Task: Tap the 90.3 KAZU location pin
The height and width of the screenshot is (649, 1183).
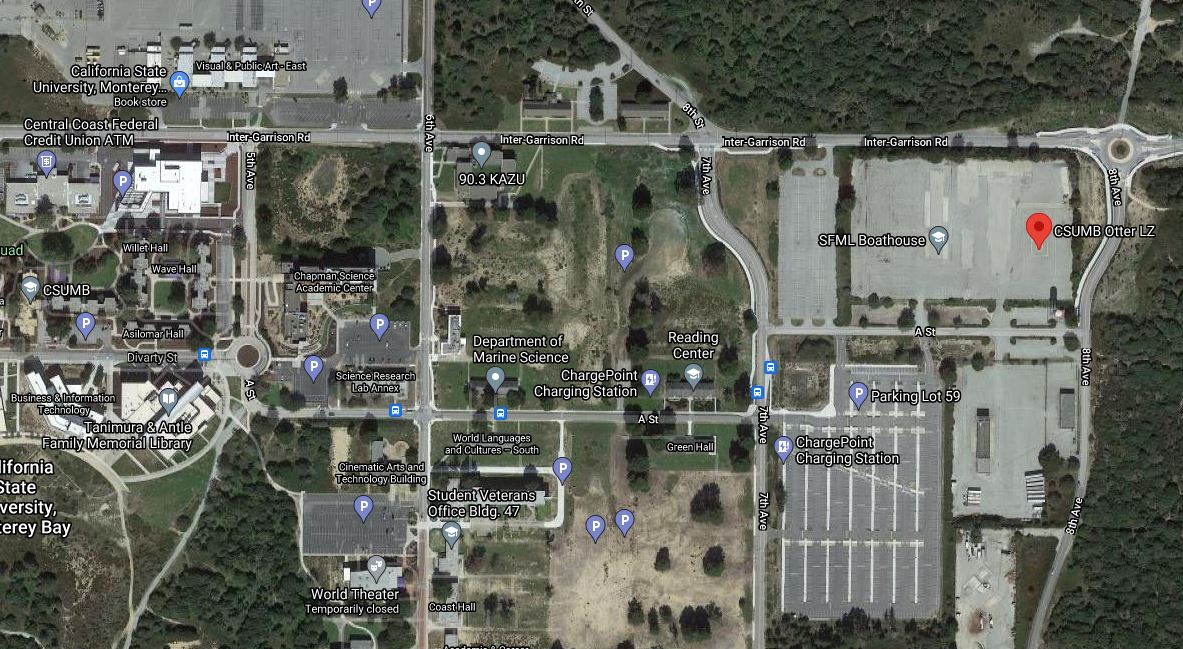Action: pyautogui.click(x=481, y=154)
